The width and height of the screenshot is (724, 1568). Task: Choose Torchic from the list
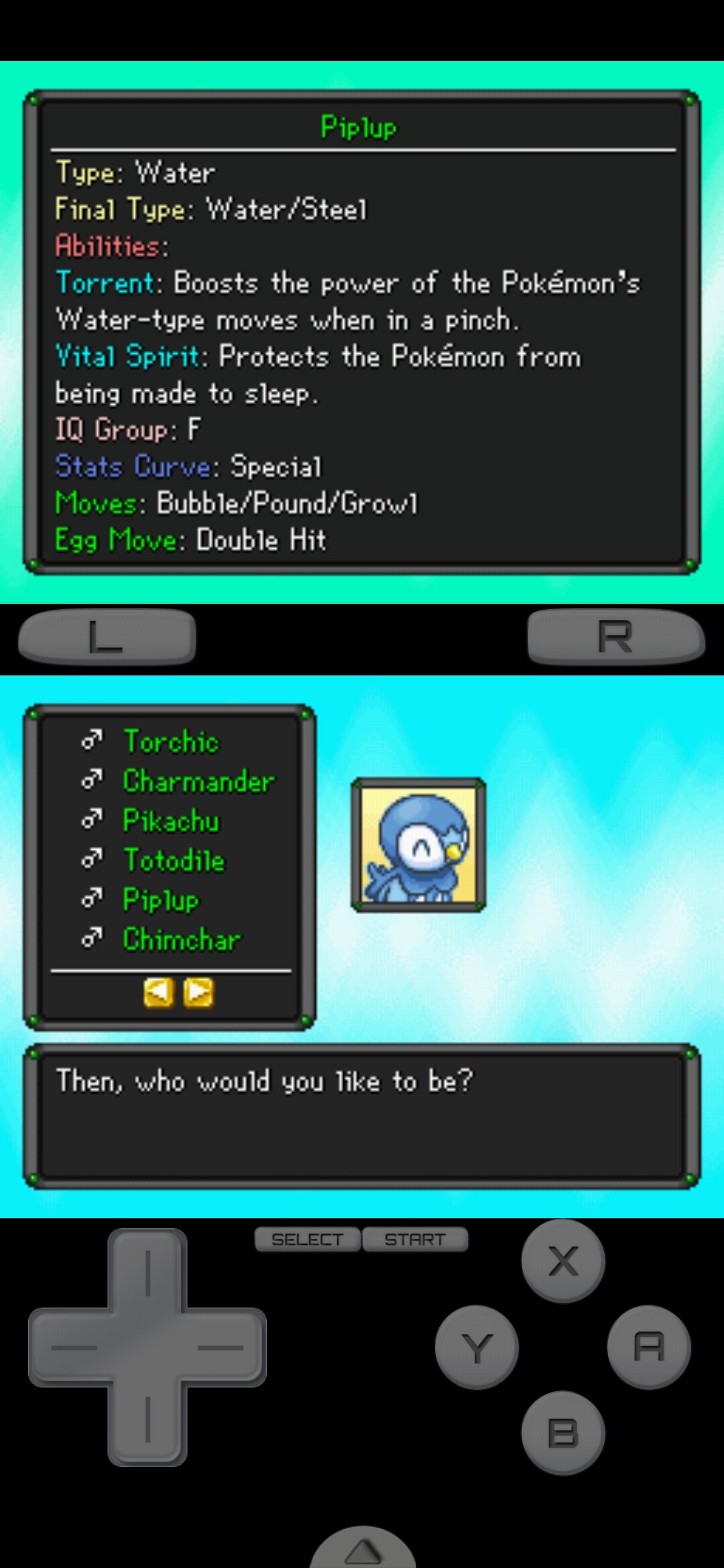171,742
